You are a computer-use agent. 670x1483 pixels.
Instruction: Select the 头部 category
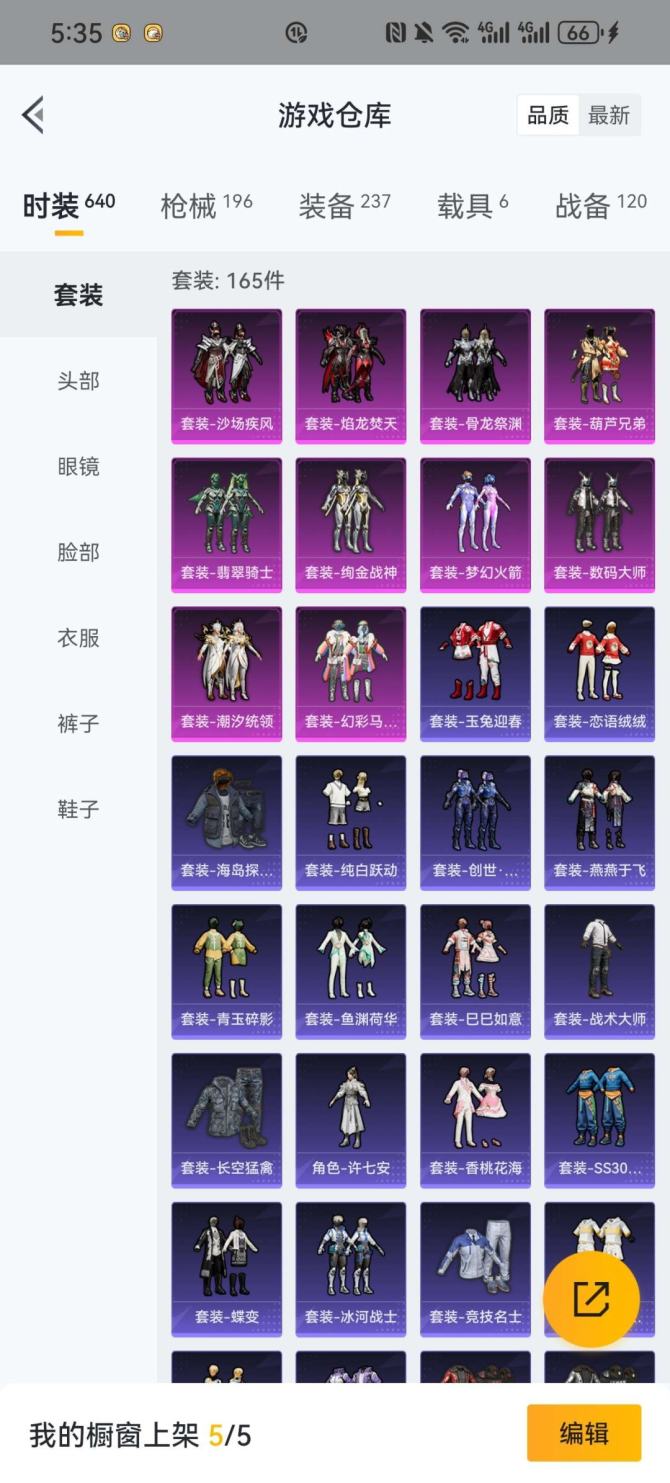(x=78, y=381)
